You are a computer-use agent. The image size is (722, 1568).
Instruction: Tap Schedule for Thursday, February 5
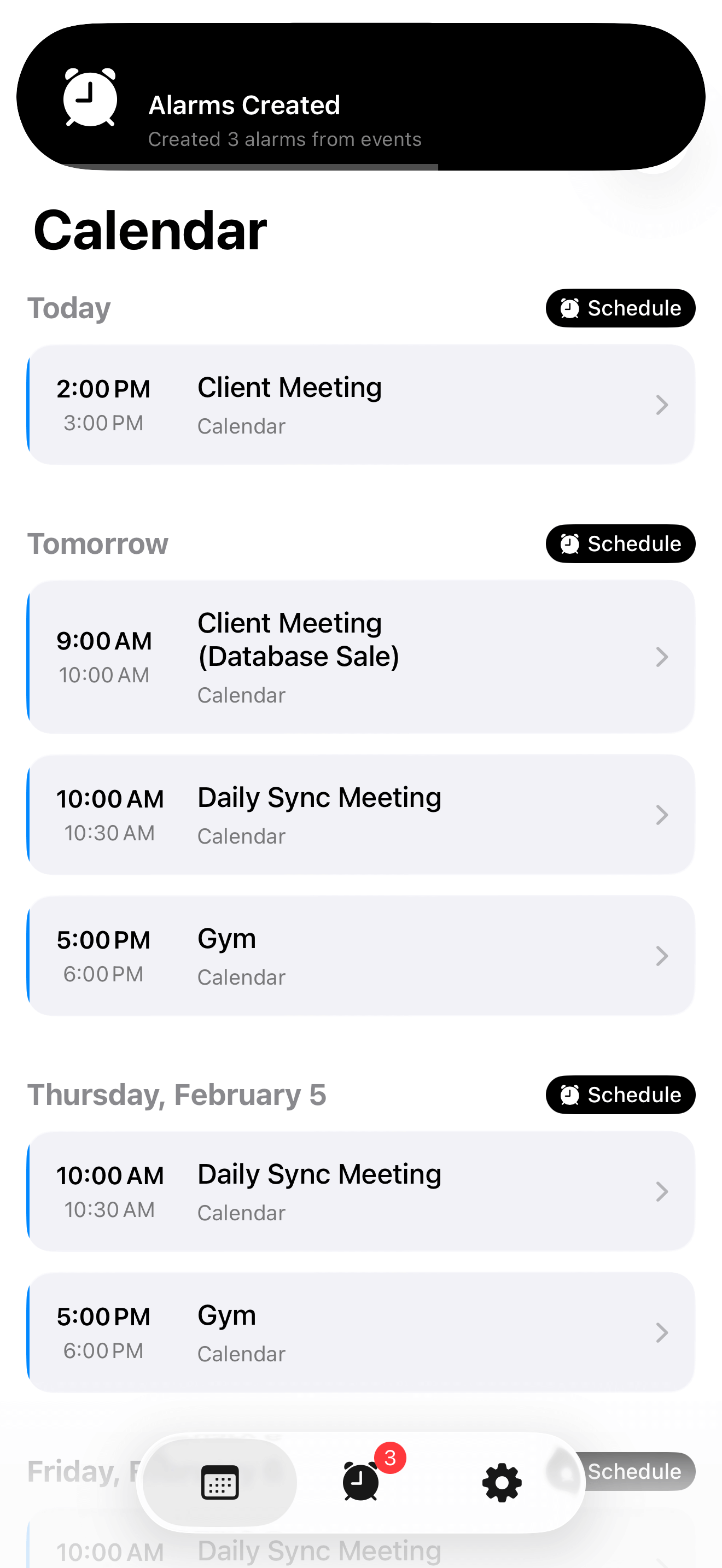pos(620,1095)
